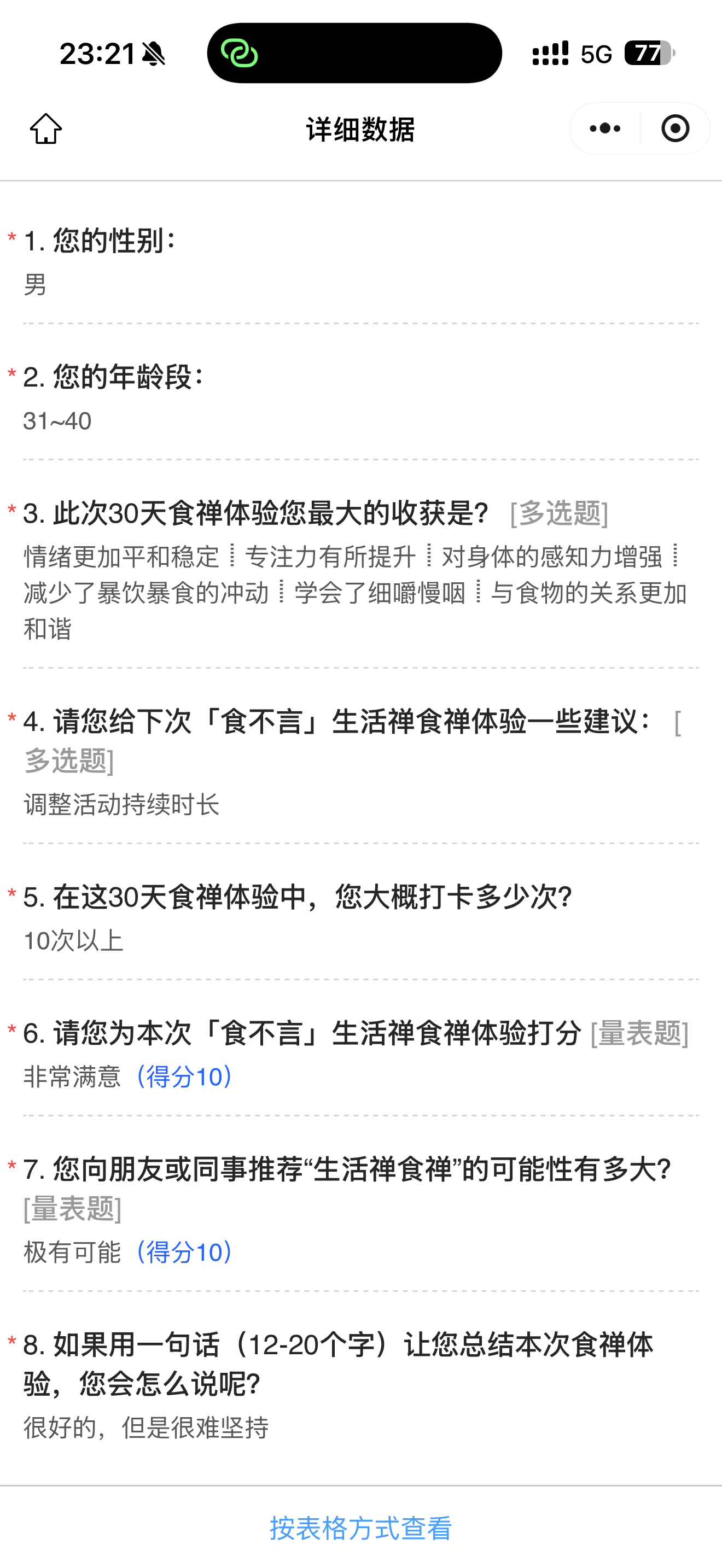Click the 多选题 label on question 3
722x1568 pixels.
click(x=559, y=514)
